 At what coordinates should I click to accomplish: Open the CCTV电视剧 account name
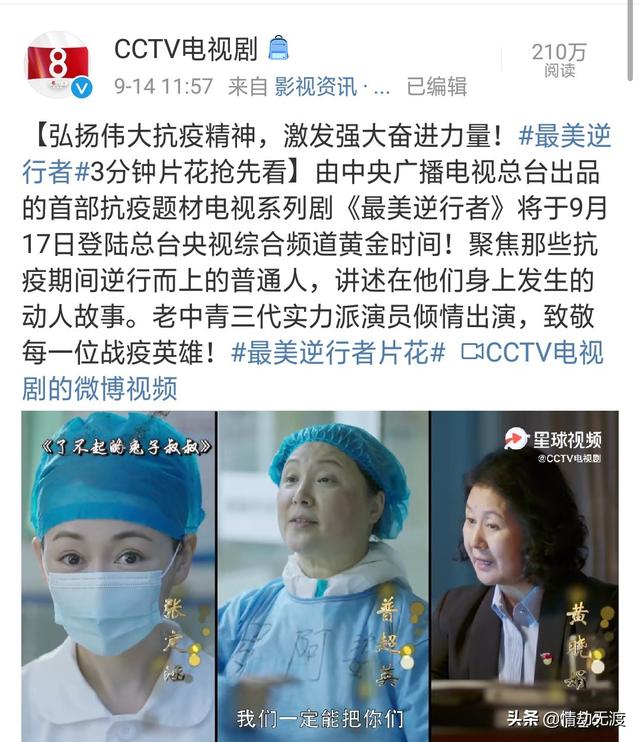[x=187, y=47]
